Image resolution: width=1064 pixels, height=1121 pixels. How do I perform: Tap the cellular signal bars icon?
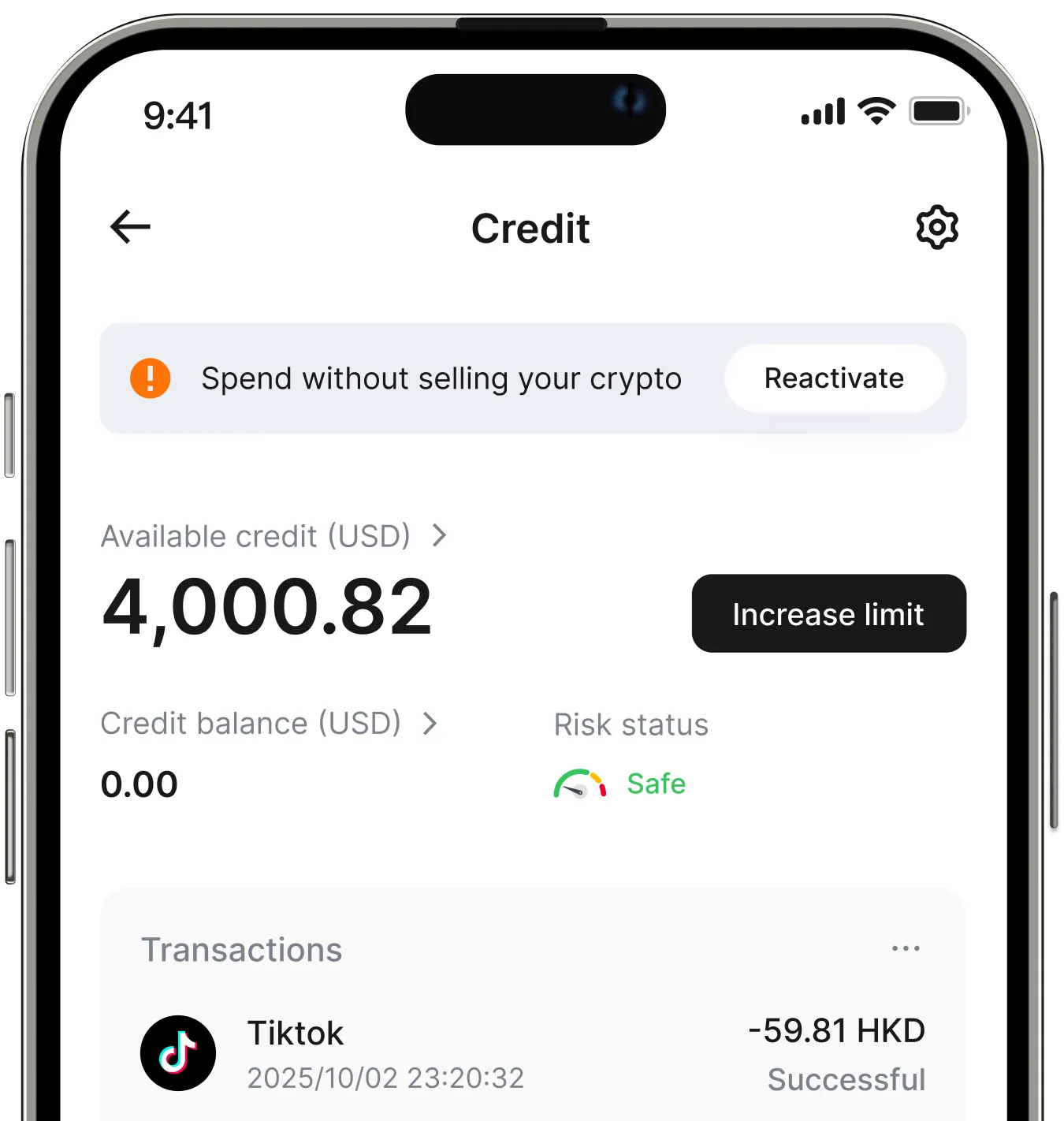pos(821,111)
